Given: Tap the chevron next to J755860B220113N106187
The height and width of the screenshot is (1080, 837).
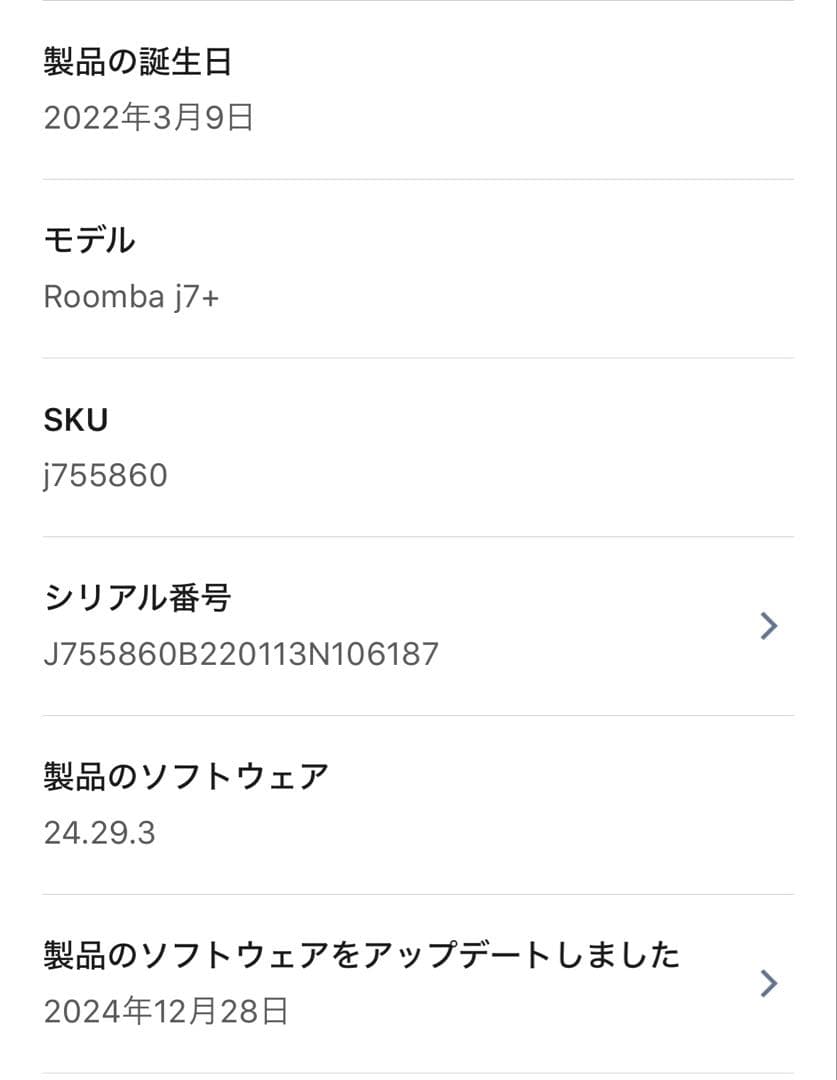Looking at the screenshot, I should point(770,626).
